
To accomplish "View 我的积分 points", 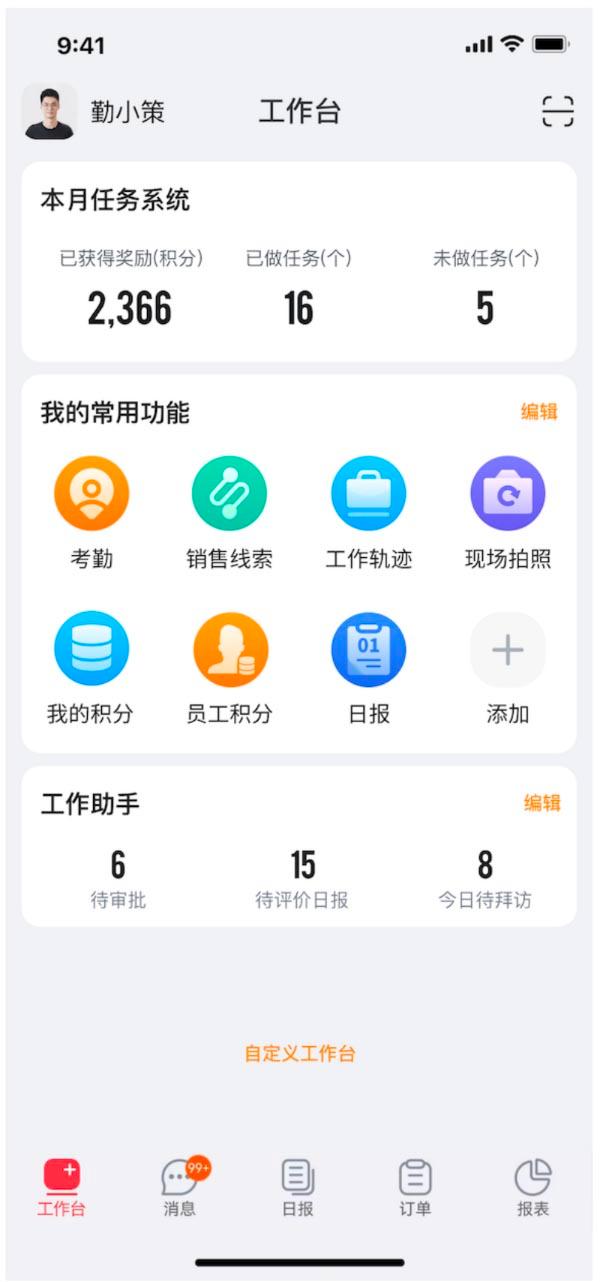I will [91, 650].
